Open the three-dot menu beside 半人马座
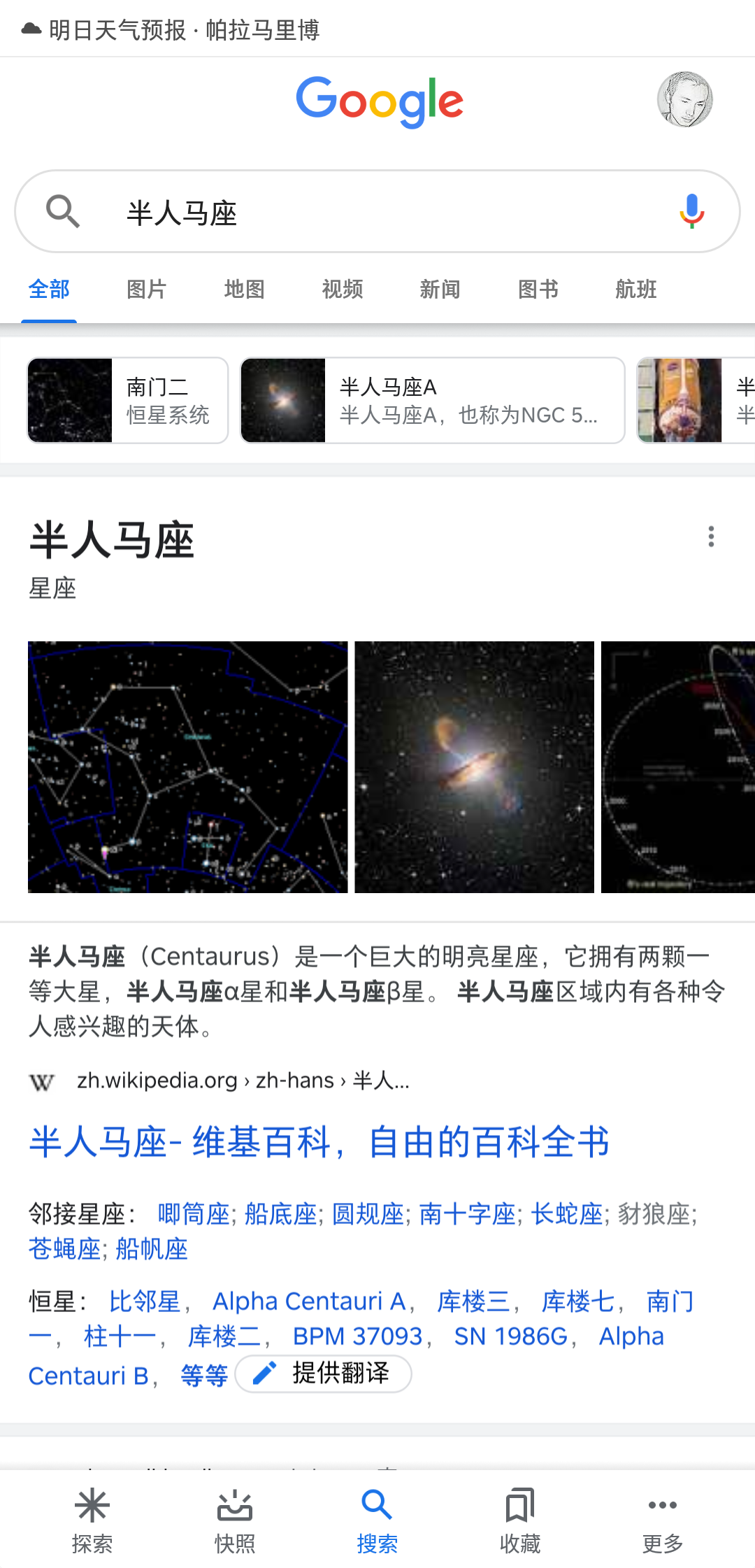The width and height of the screenshot is (755, 1568). coord(711,536)
